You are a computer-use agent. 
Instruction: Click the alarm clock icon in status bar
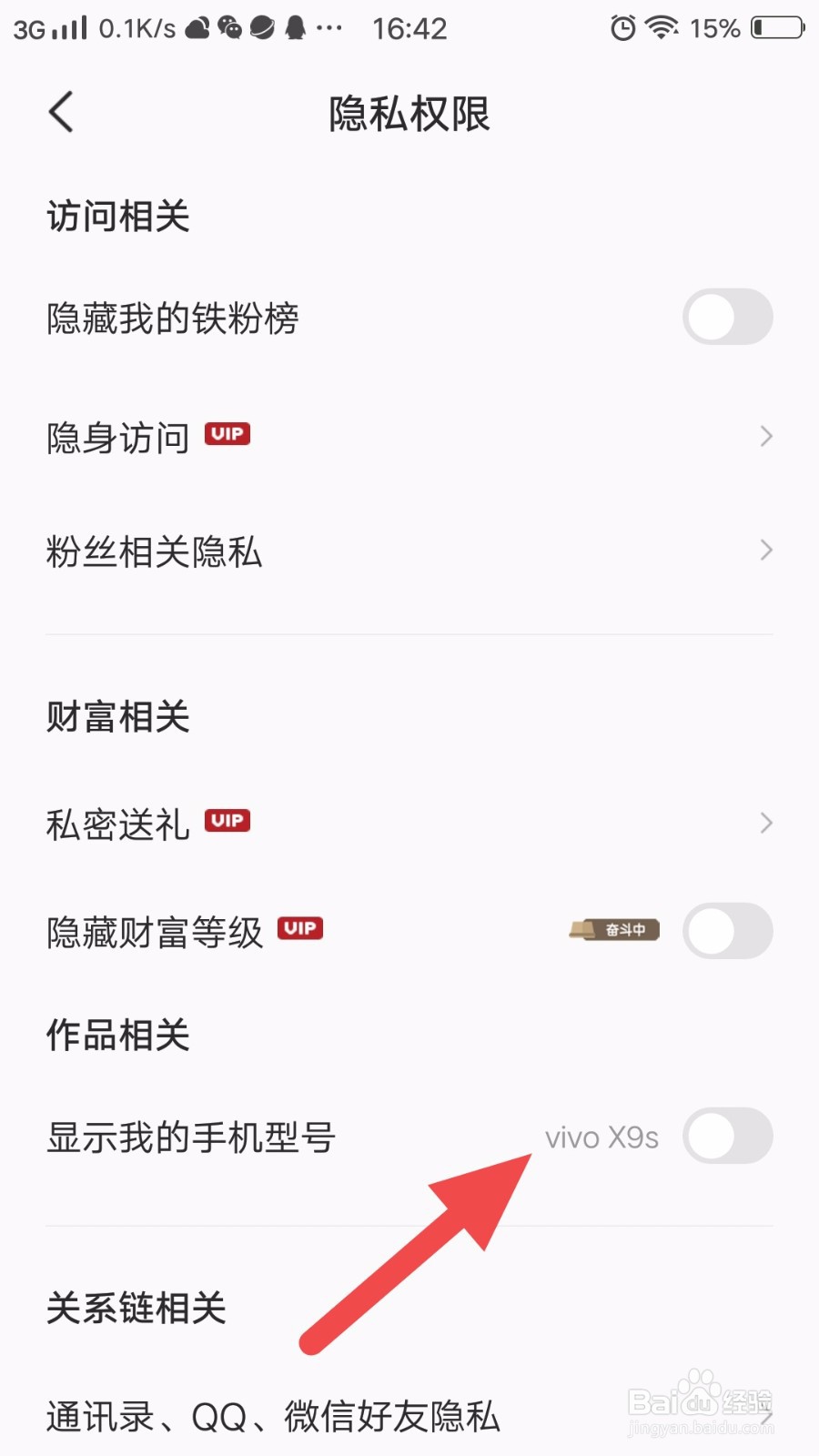(x=622, y=28)
